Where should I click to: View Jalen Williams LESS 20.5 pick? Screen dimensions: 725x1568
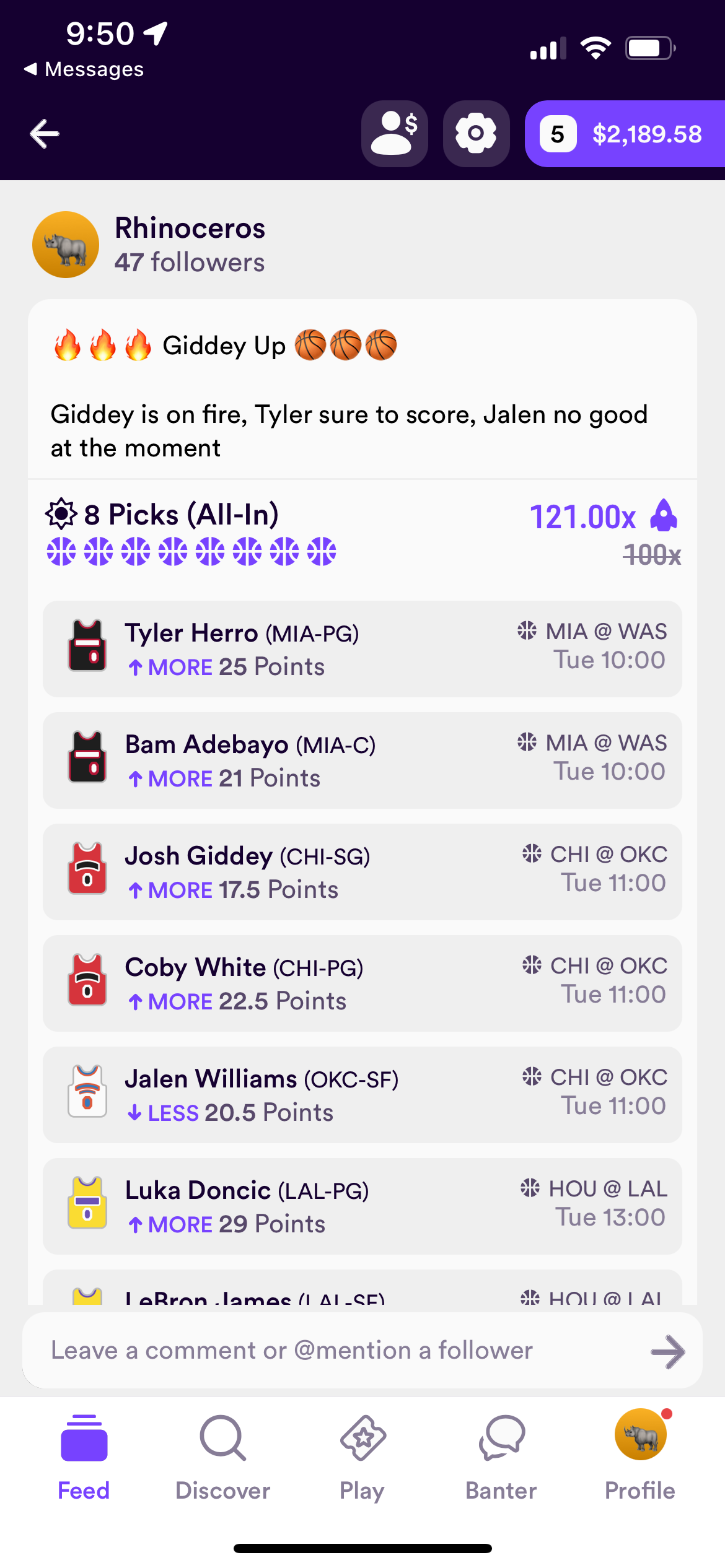(x=362, y=1095)
